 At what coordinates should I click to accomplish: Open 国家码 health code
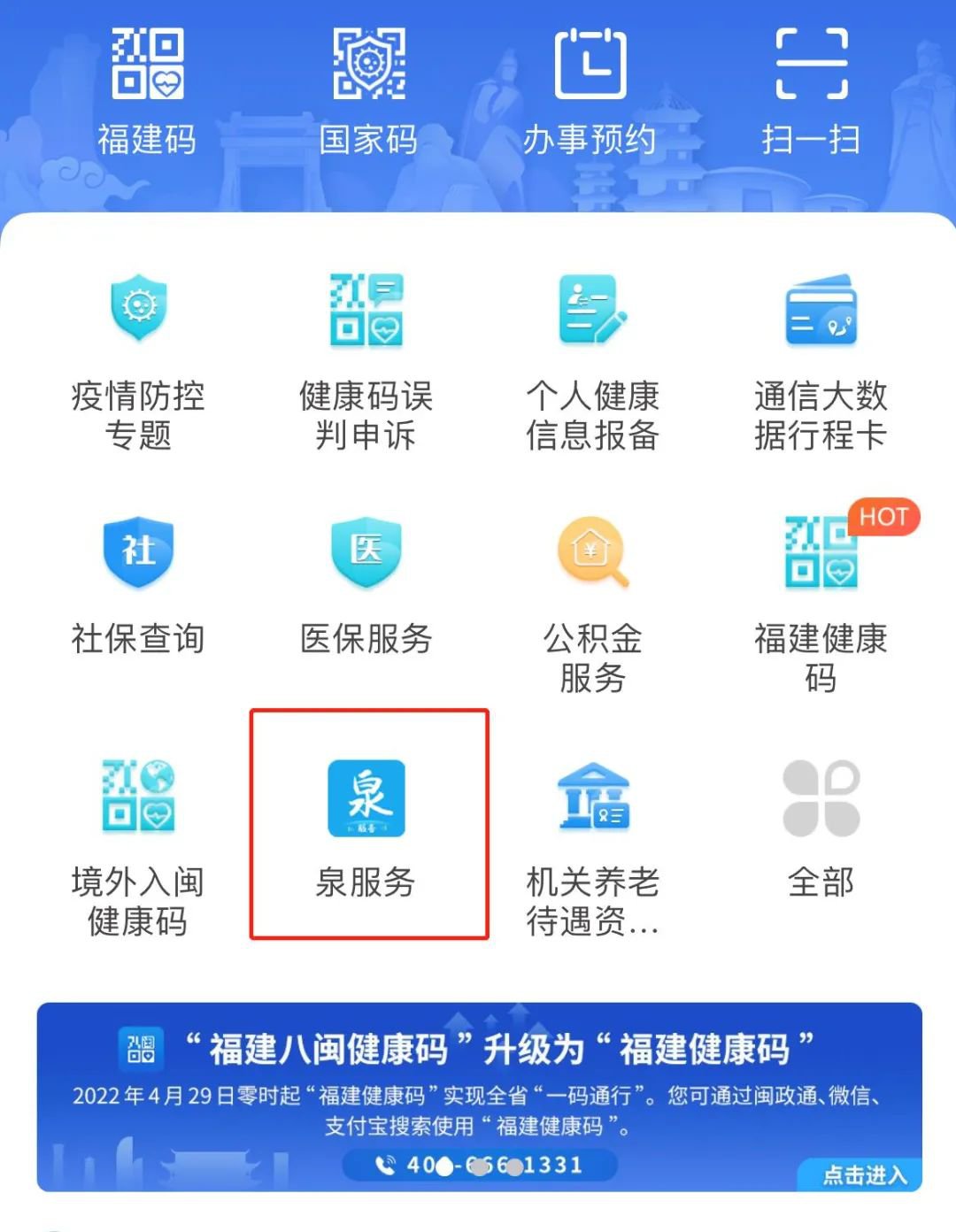(x=368, y=89)
